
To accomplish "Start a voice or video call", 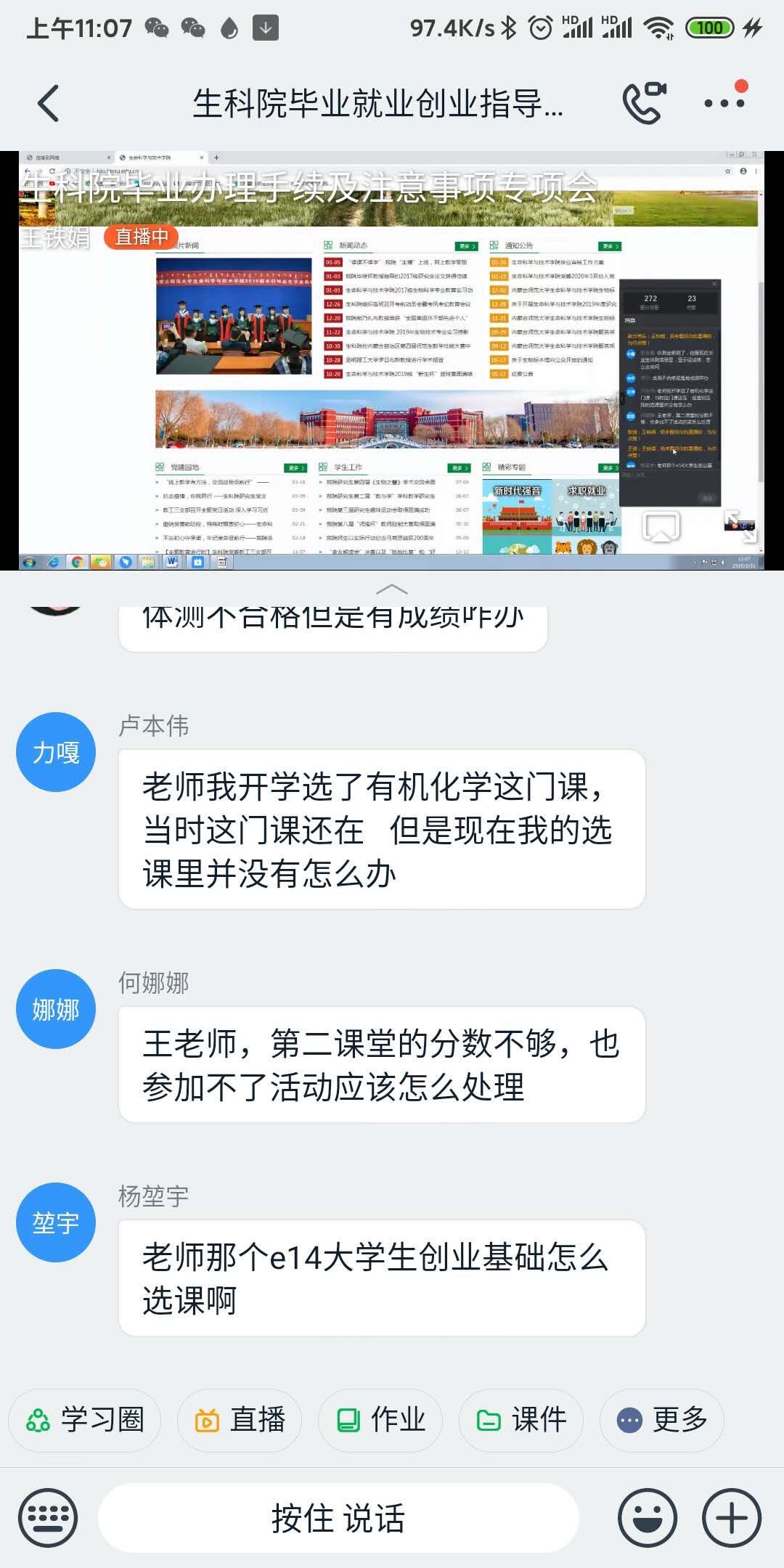I will [x=644, y=103].
